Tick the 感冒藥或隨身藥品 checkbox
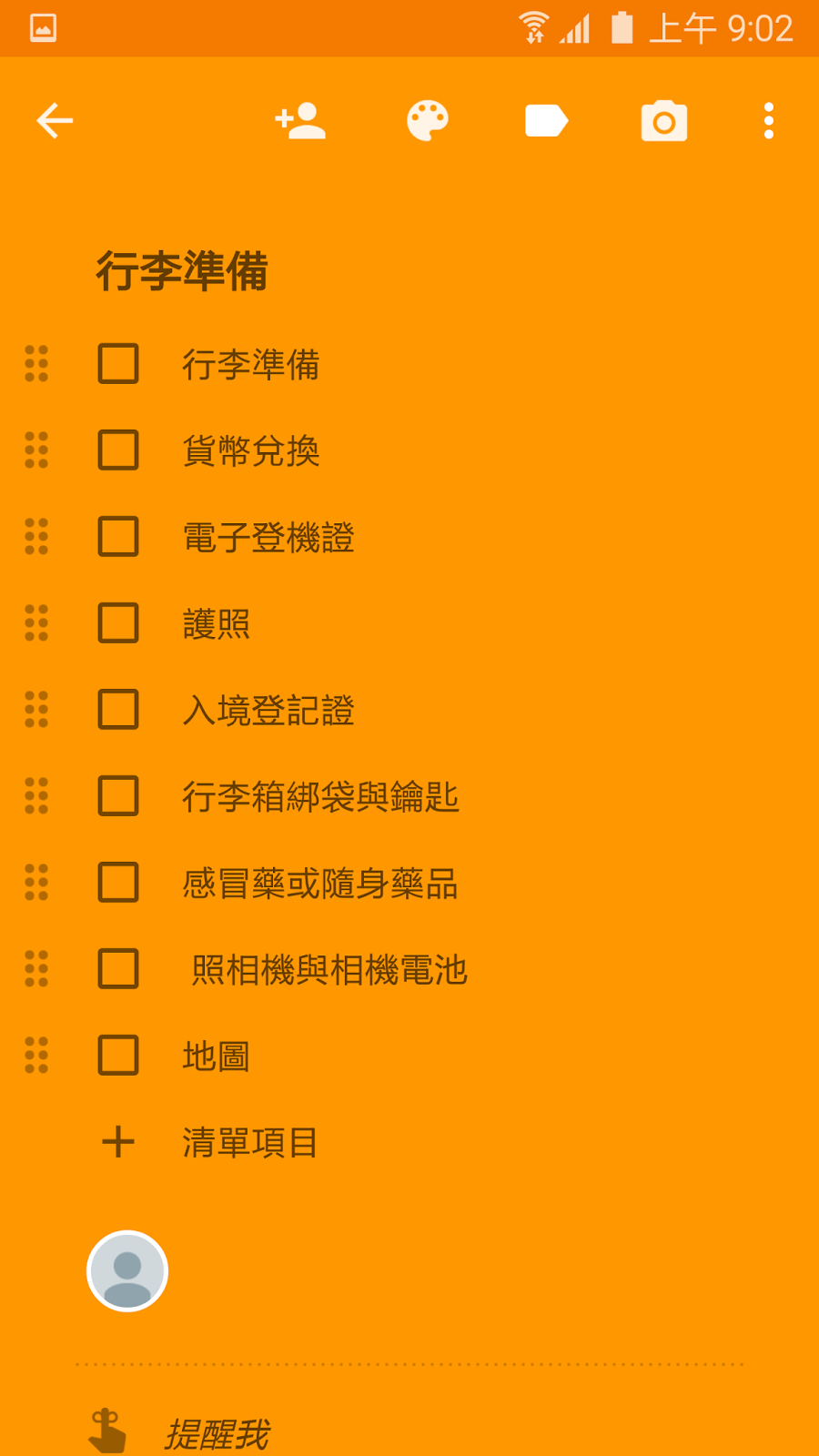Screen dimensions: 819x1456 point(118,883)
